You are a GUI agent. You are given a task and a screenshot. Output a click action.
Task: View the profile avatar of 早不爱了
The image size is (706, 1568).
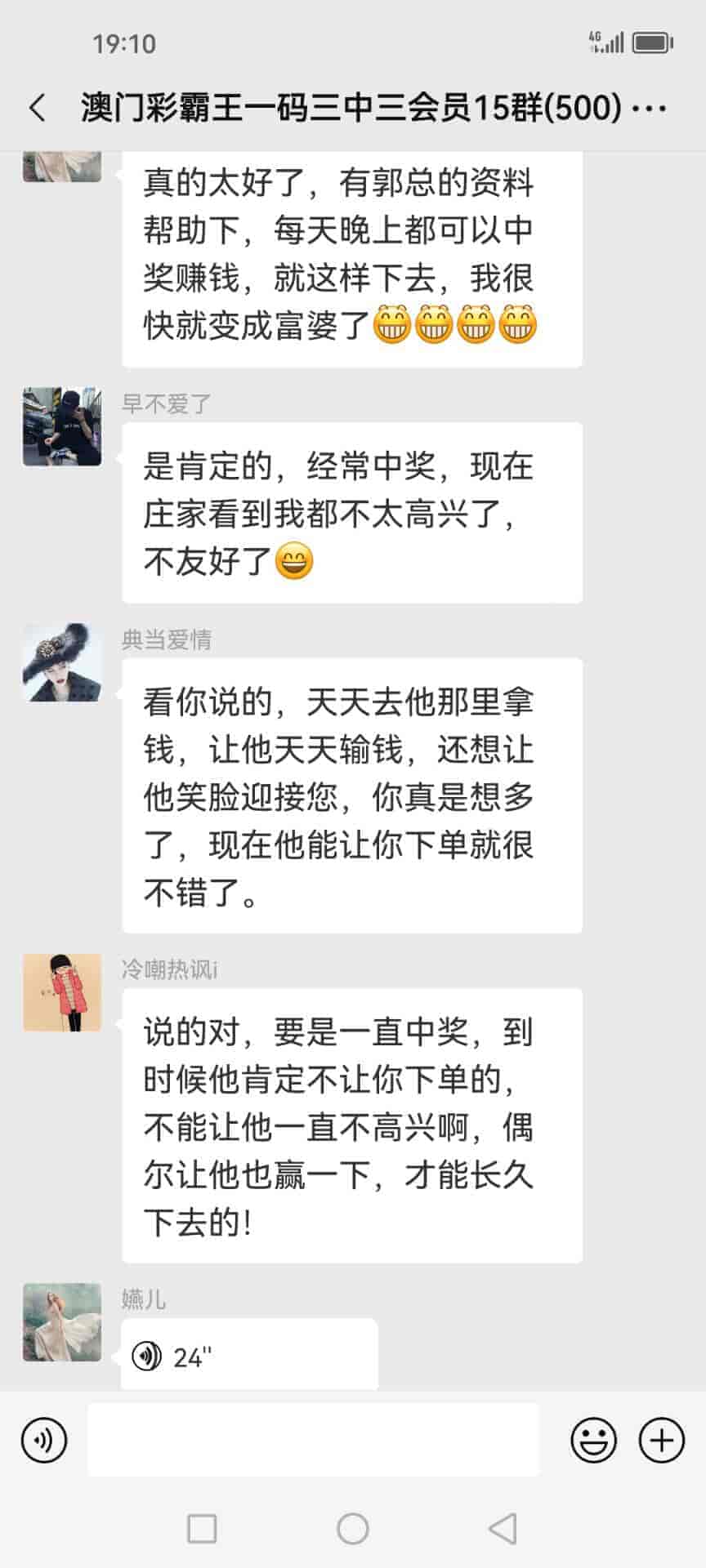click(62, 427)
